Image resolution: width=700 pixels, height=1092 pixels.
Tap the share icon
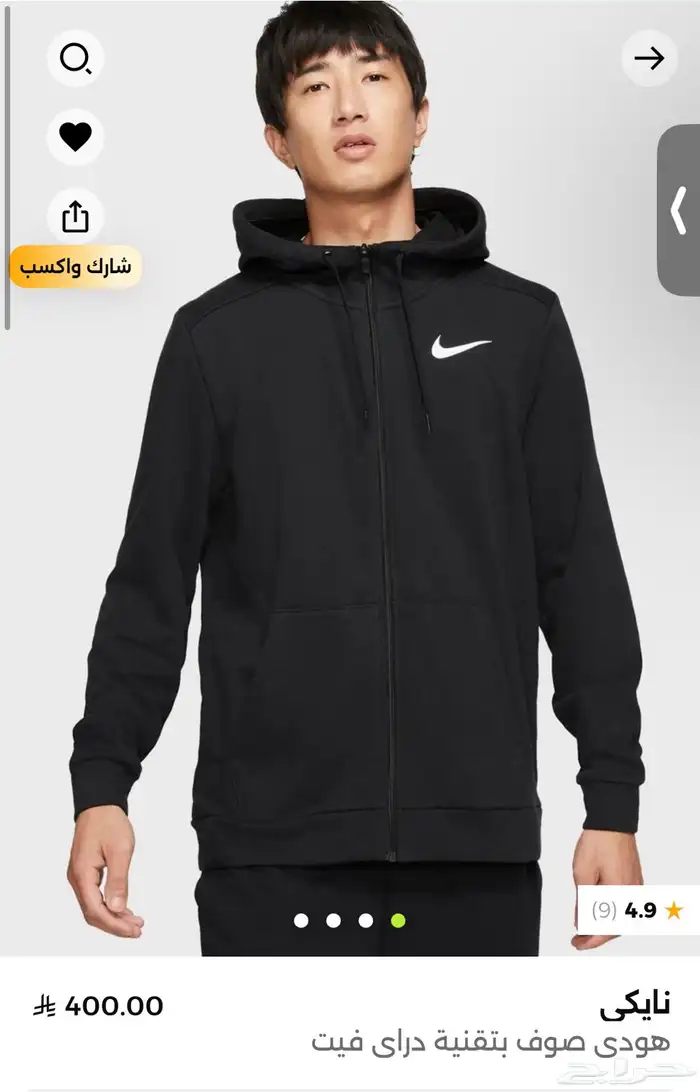coord(76,216)
